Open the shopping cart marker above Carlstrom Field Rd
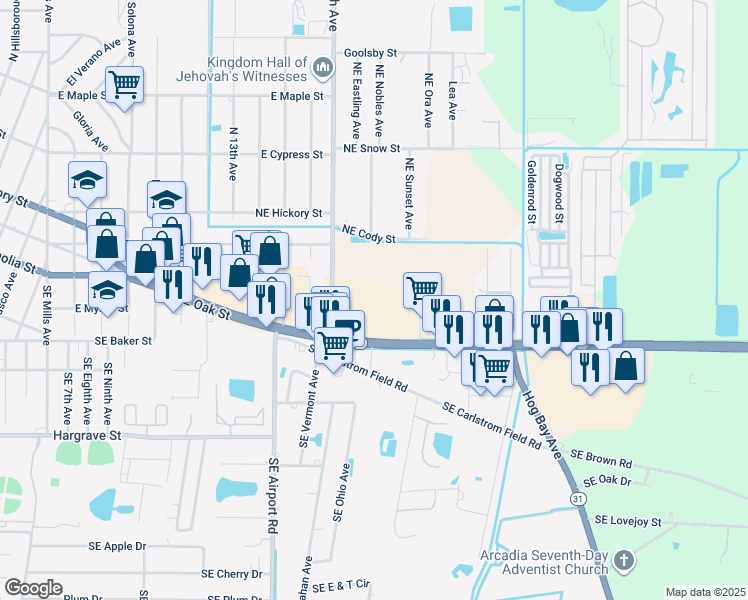 334,345
